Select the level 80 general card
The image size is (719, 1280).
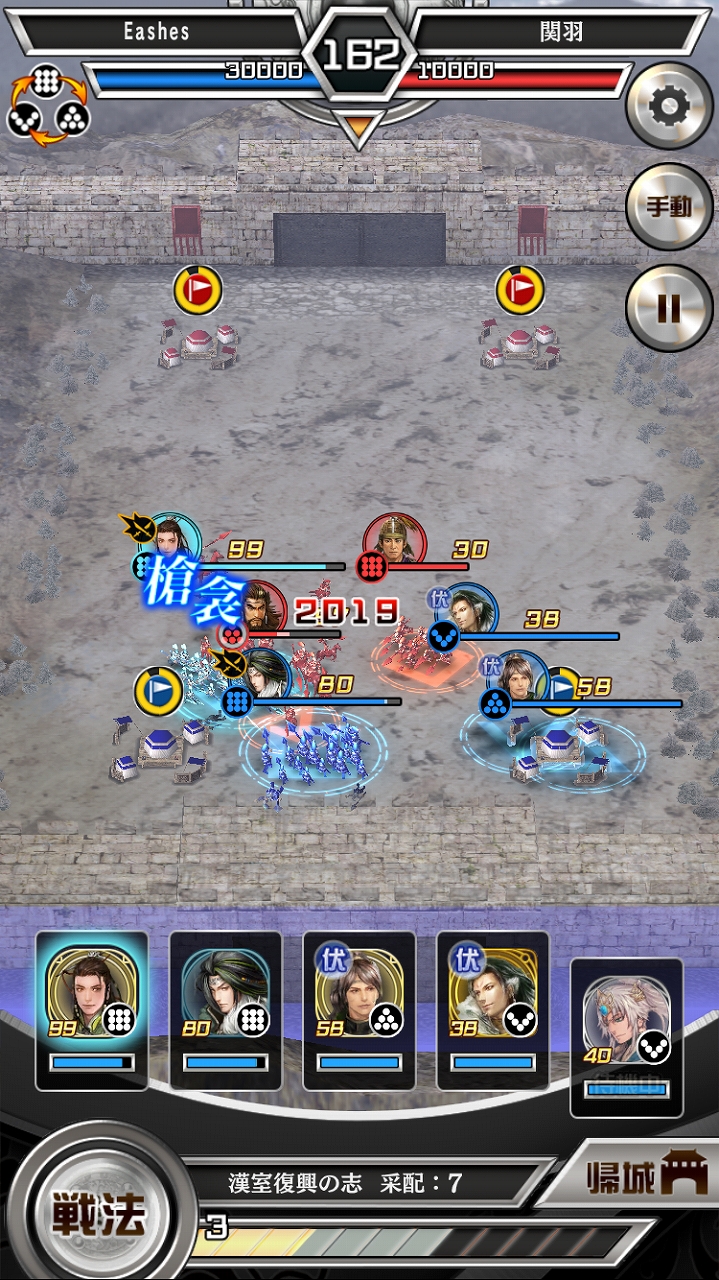tap(225, 1010)
